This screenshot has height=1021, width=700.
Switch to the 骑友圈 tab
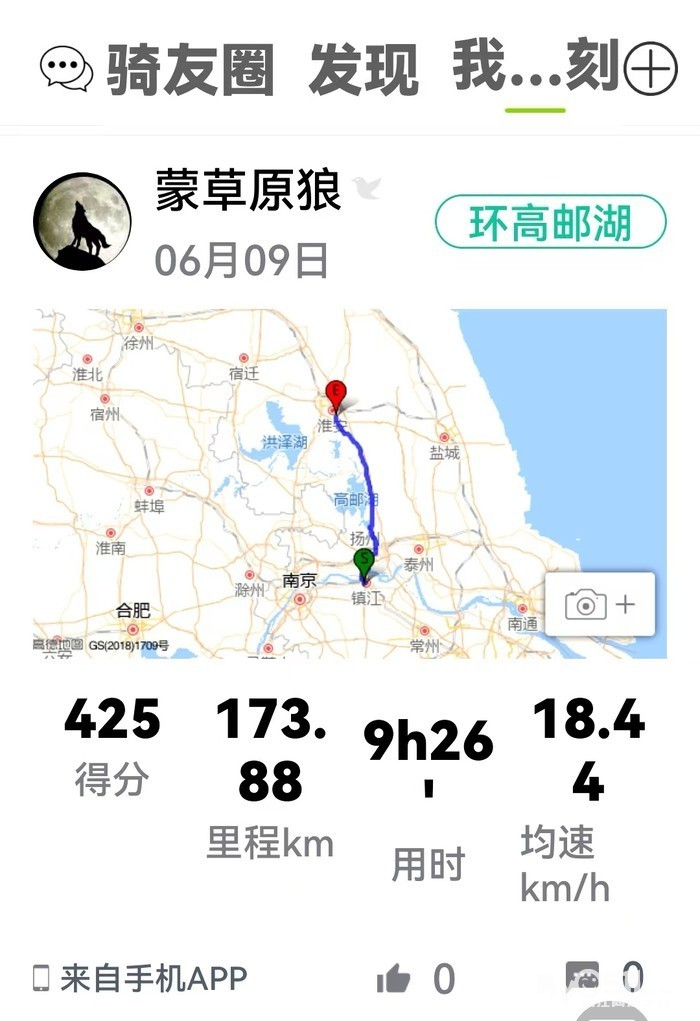click(x=190, y=69)
